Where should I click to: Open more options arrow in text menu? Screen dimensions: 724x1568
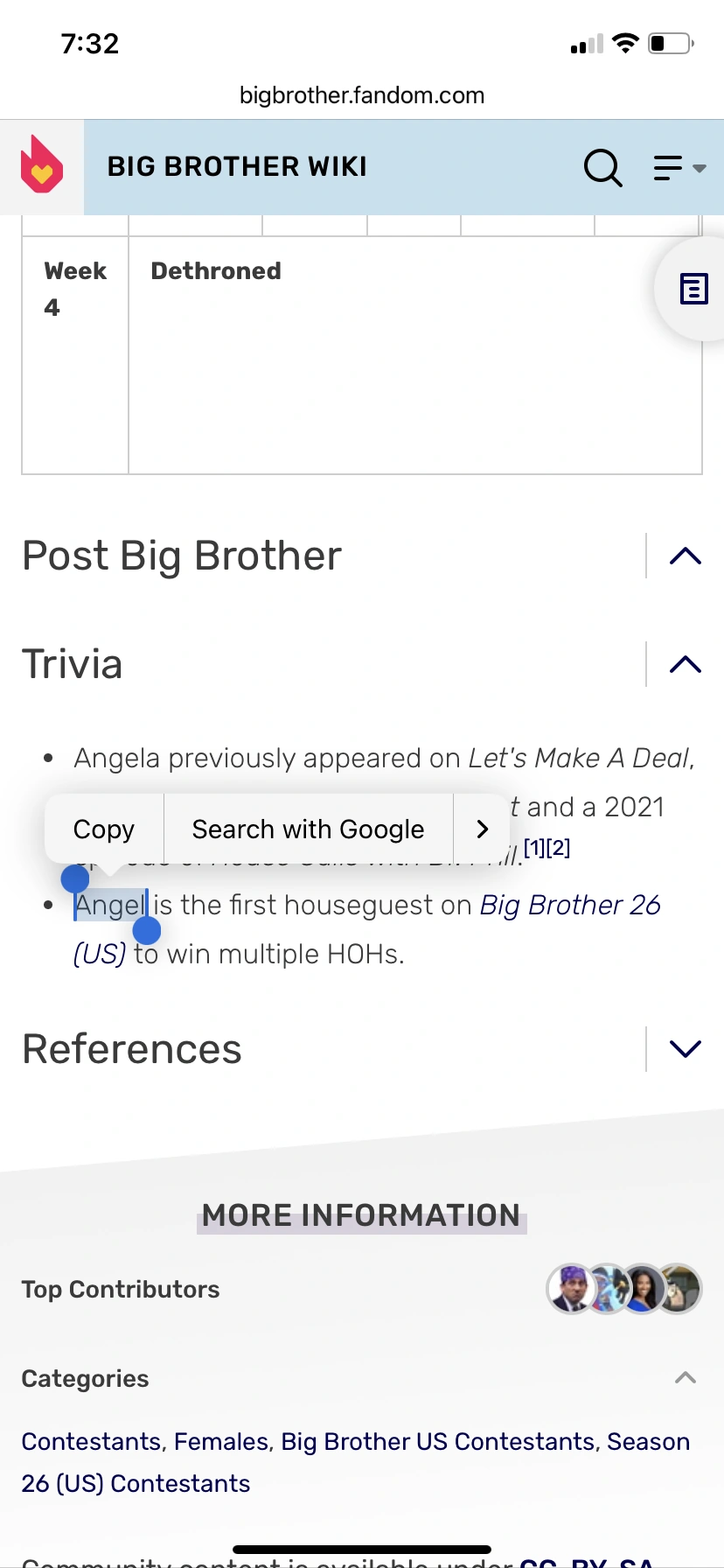[482, 829]
